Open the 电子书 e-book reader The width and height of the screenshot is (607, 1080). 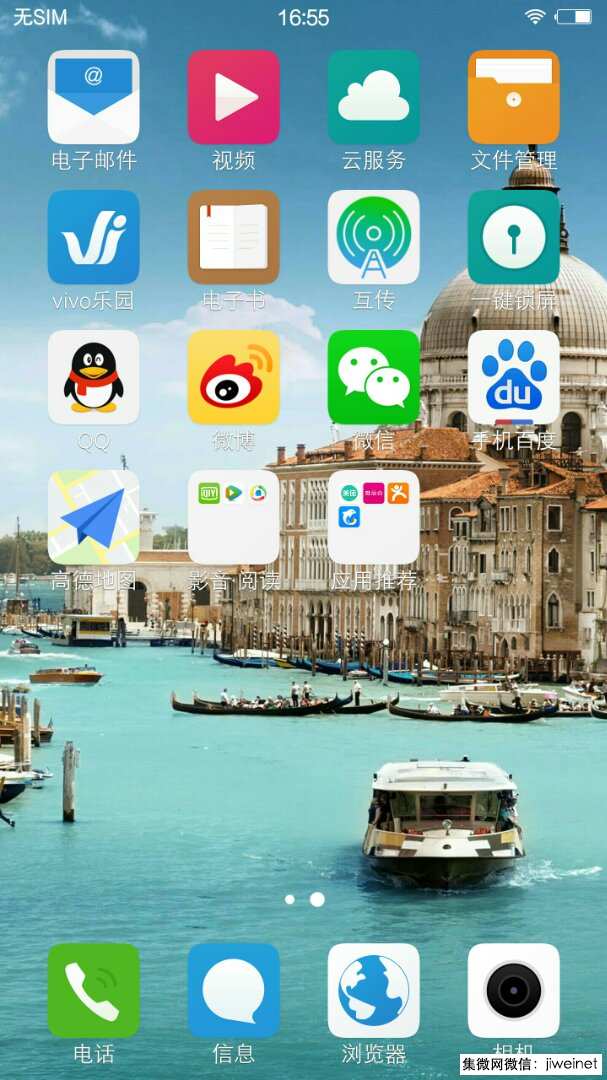(x=233, y=237)
